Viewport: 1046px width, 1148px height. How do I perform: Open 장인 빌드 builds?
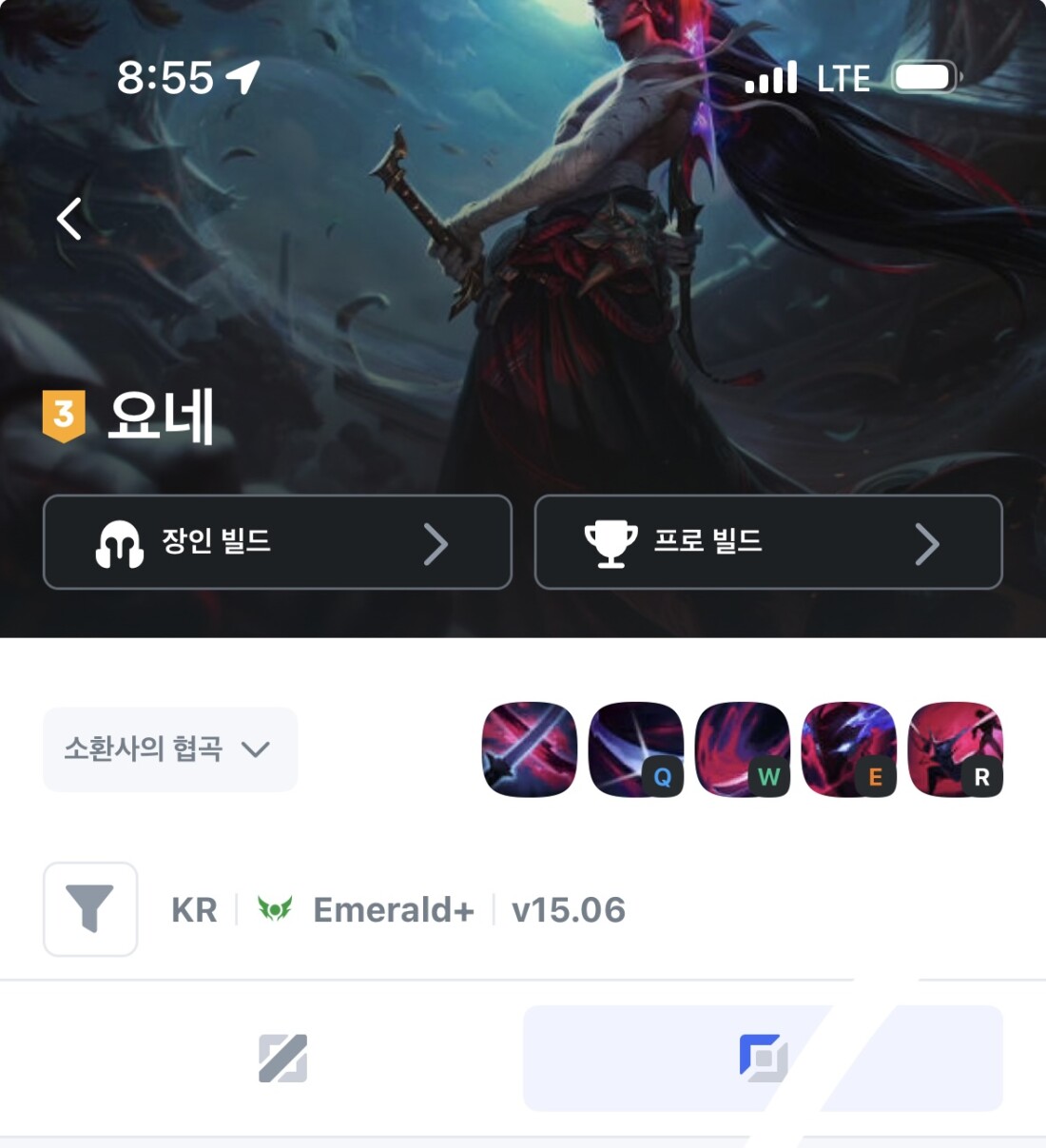coord(278,542)
